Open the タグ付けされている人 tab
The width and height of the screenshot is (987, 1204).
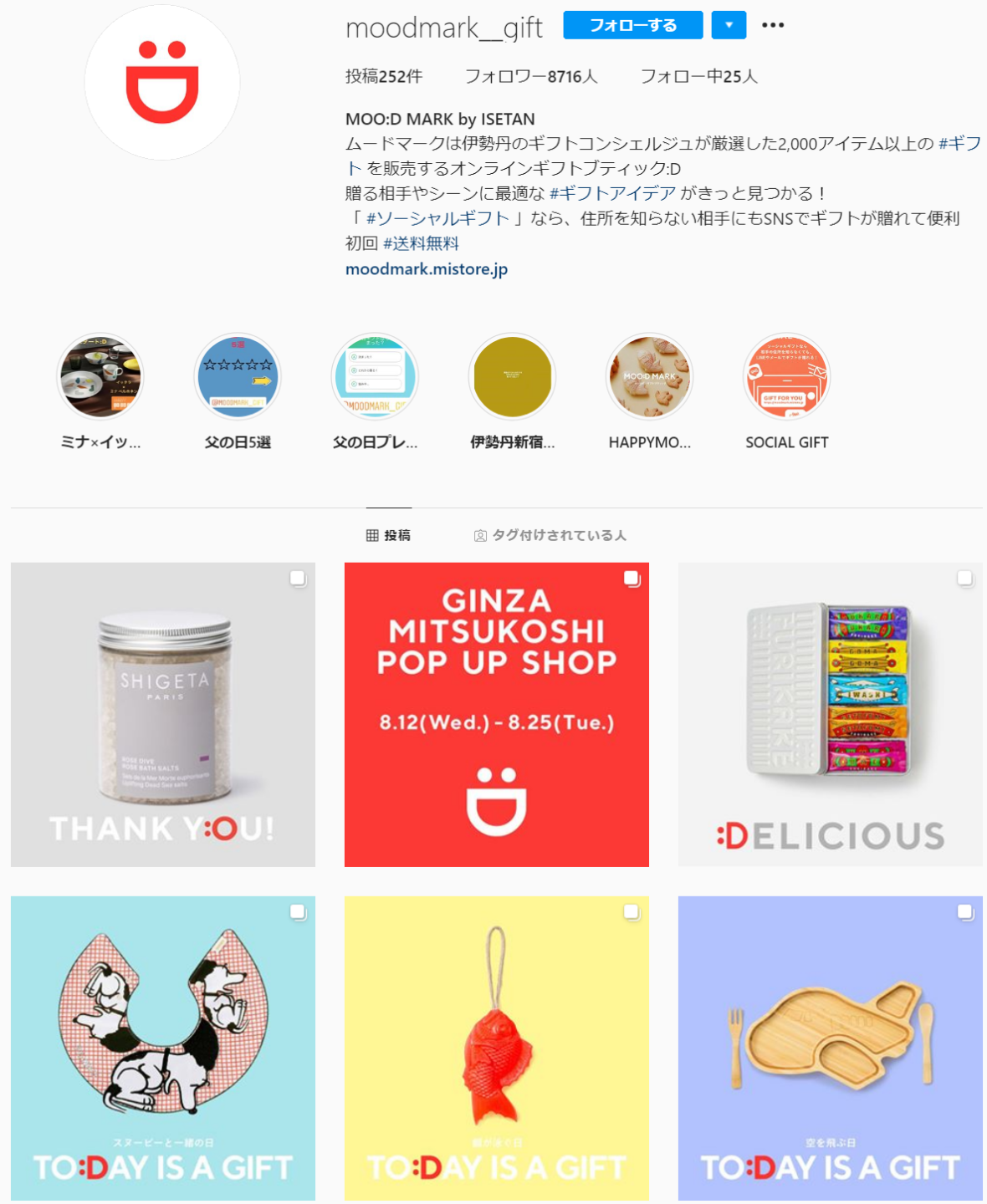tap(552, 535)
